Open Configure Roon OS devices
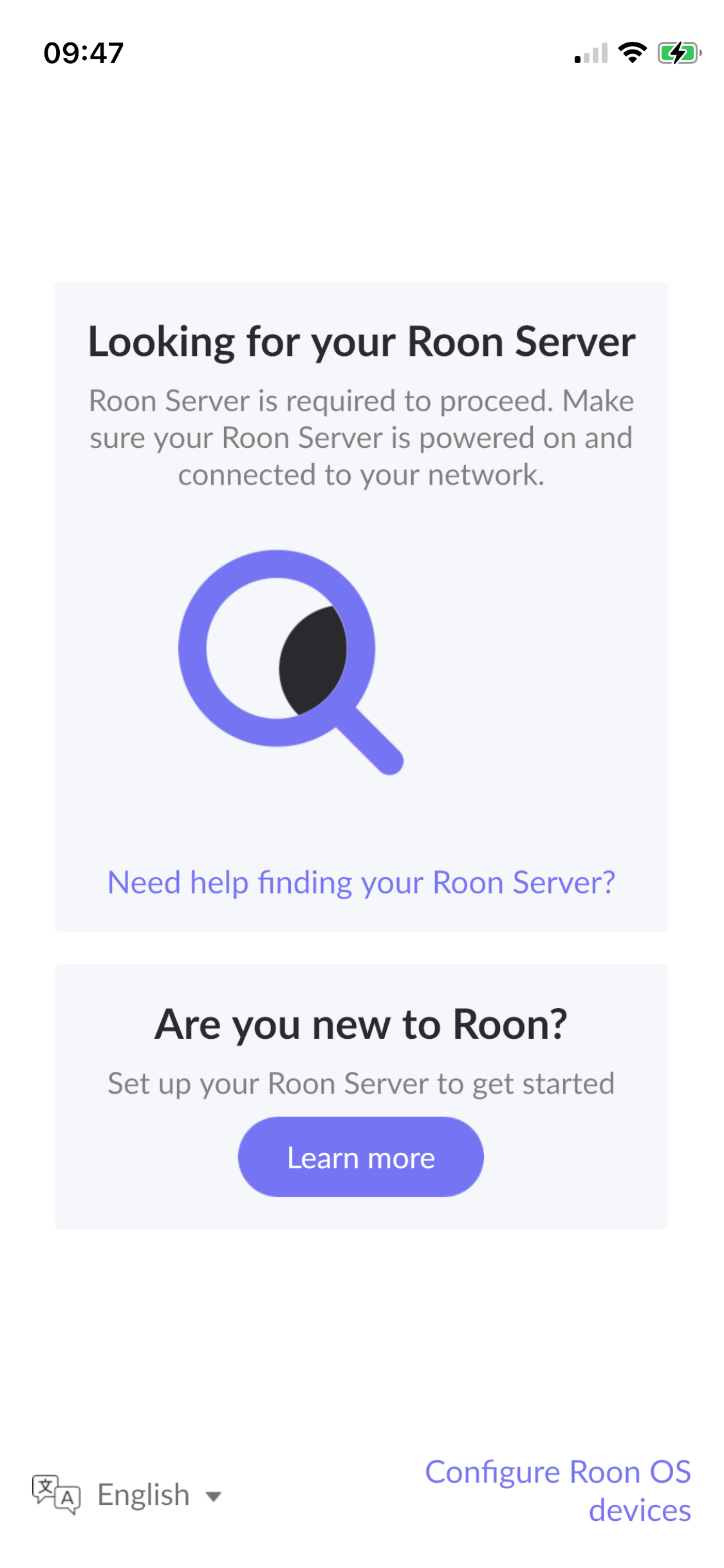 pos(558,1491)
